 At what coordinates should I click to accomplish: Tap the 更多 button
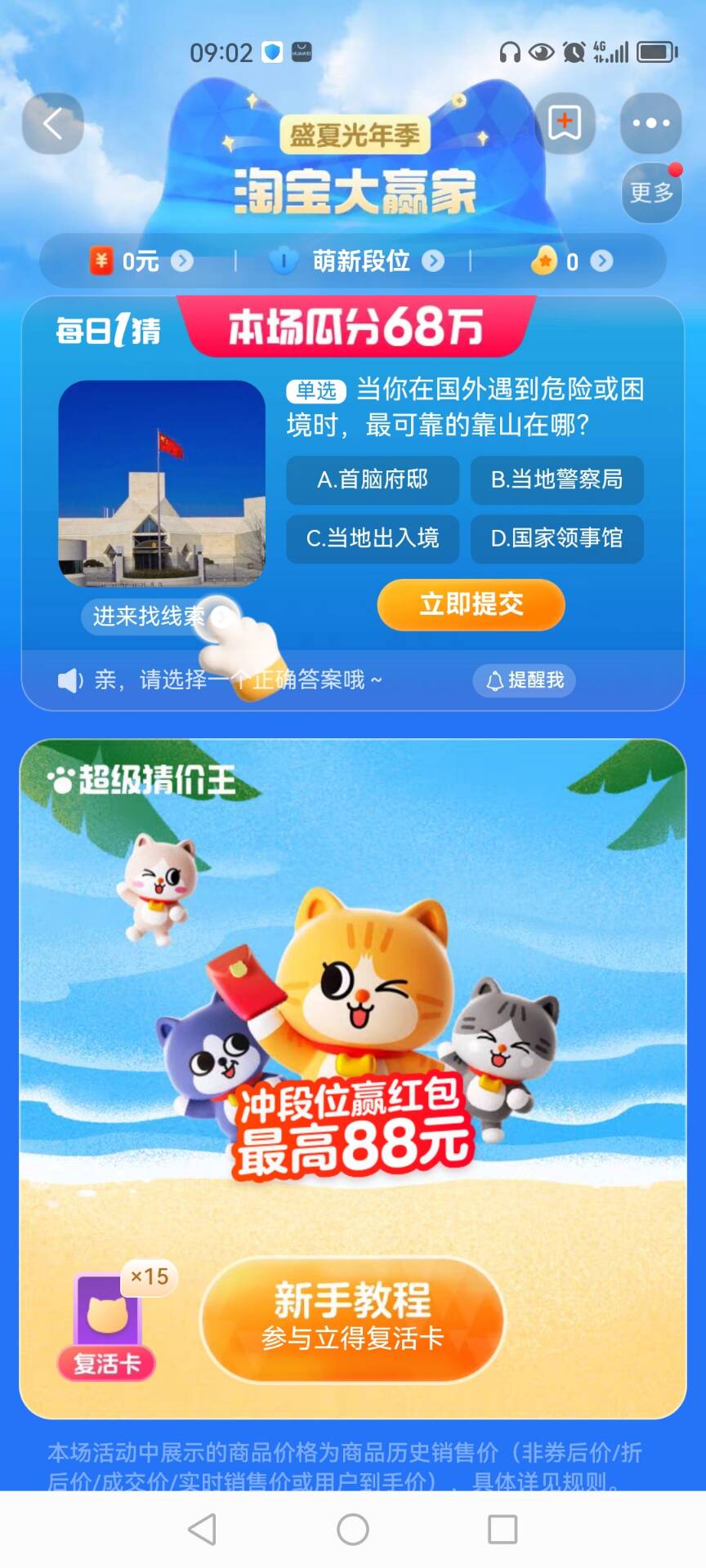coord(651,193)
